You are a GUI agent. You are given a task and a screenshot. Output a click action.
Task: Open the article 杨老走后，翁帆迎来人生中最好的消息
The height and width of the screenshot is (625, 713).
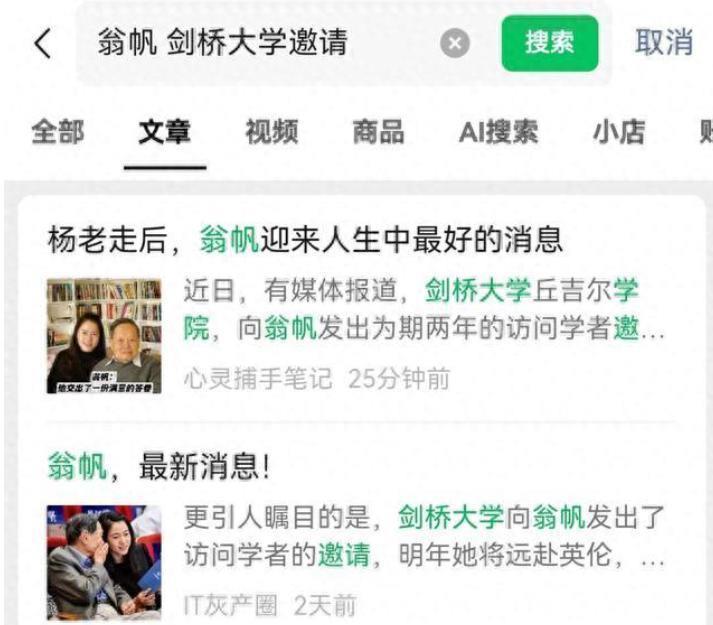(x=306, y=240)
